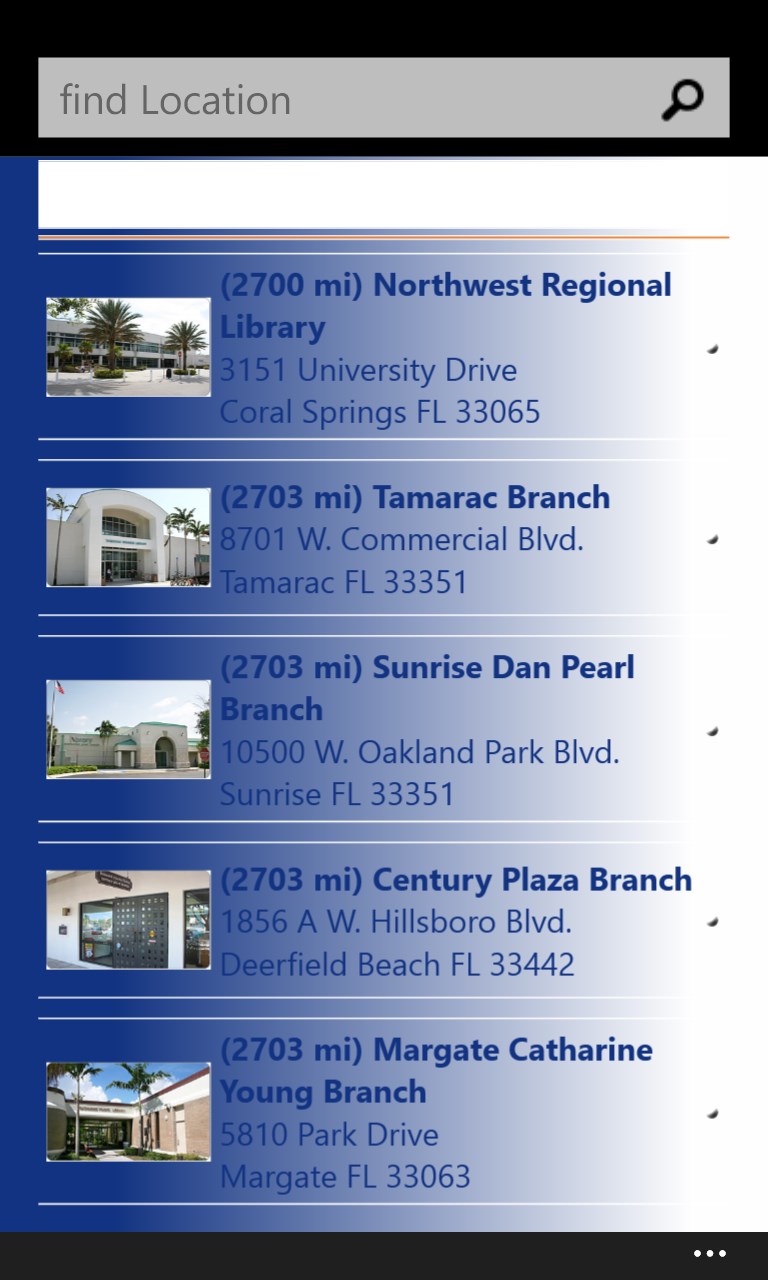Tap the magnifying glass search icon

coord(682,99)
